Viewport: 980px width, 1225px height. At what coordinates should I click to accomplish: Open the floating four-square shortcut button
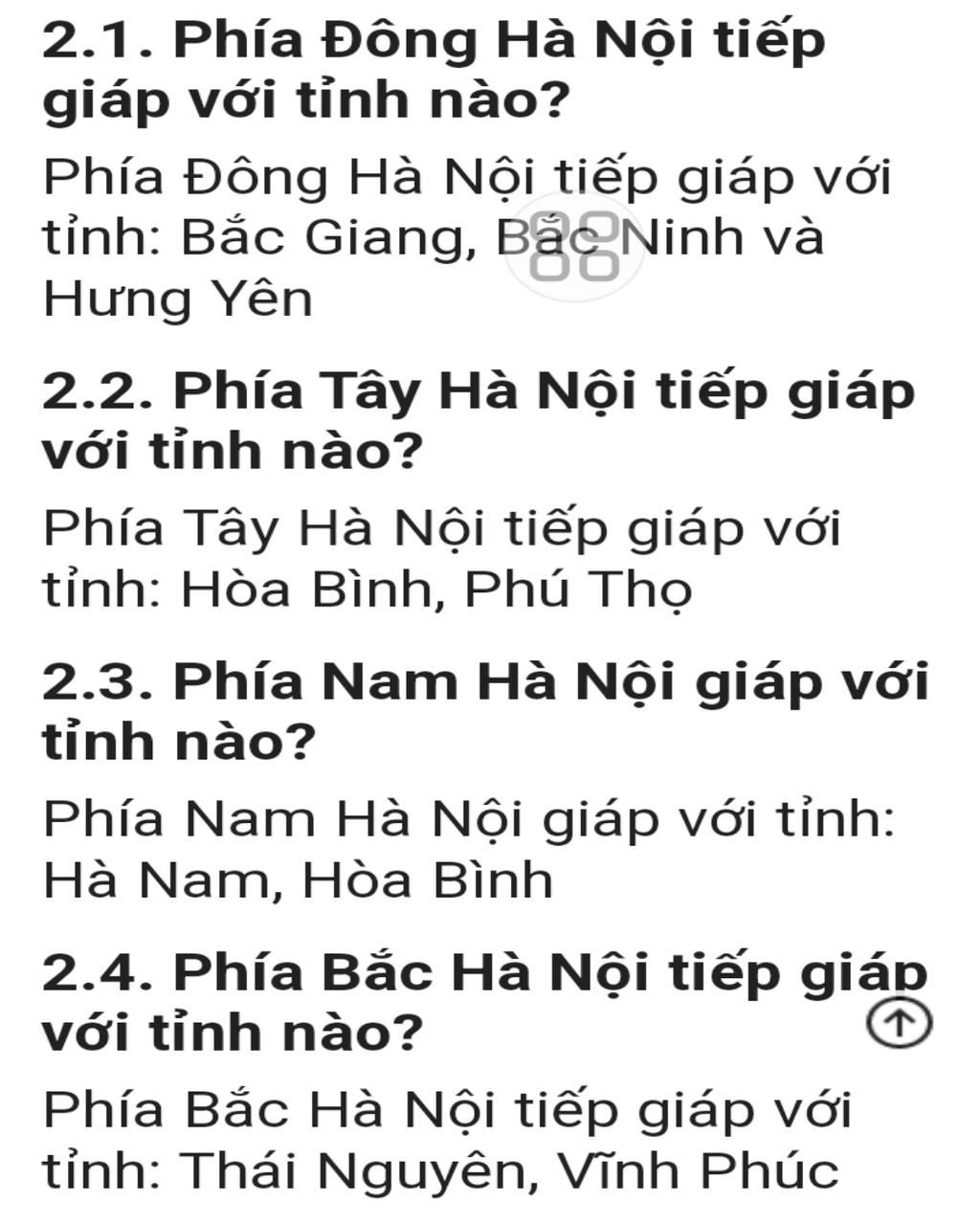(x=574, y=247)
